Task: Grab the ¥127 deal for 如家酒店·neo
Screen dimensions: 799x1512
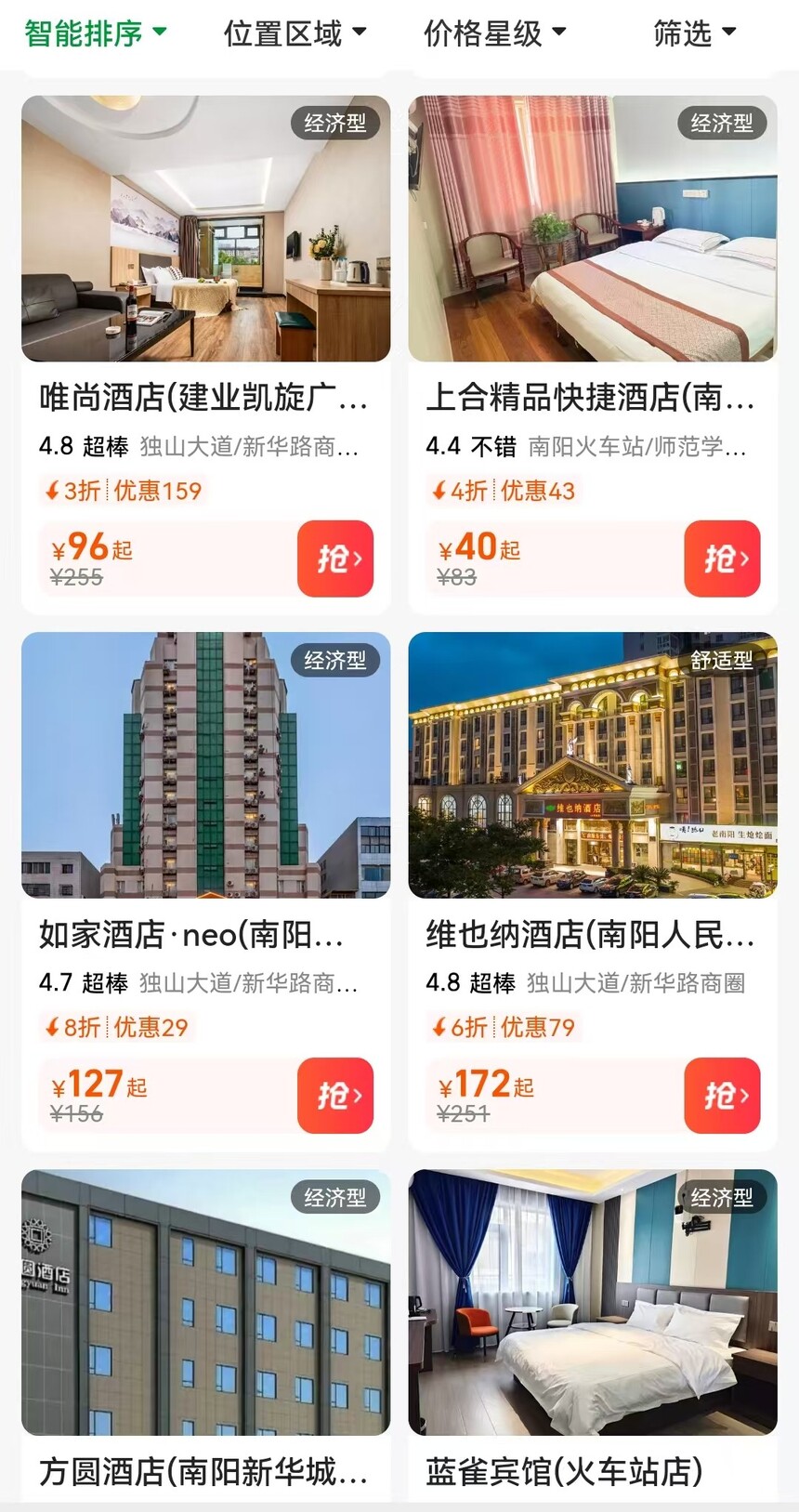Action: pyautogui.click(x=335, y=1096)
